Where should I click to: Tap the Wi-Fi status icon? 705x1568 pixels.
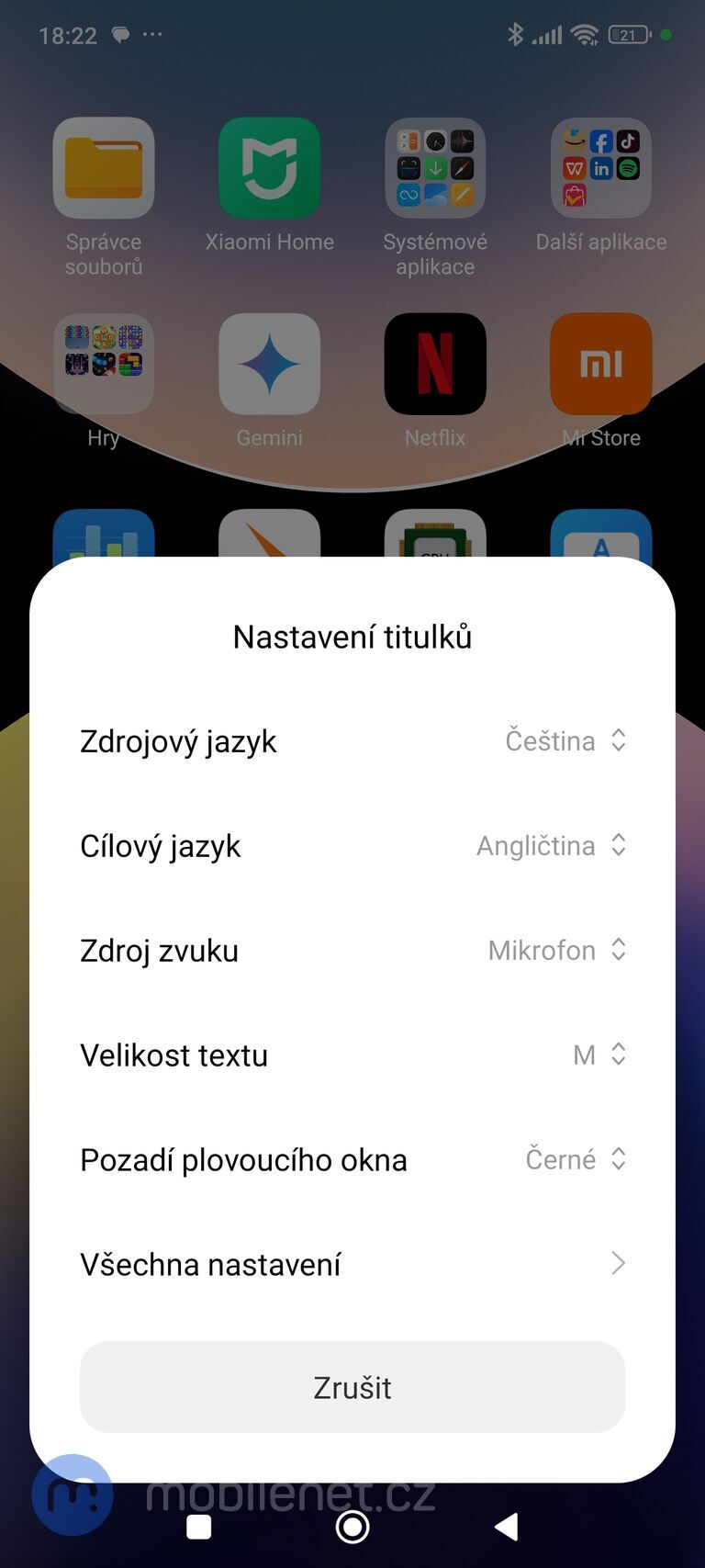[587, 34]
